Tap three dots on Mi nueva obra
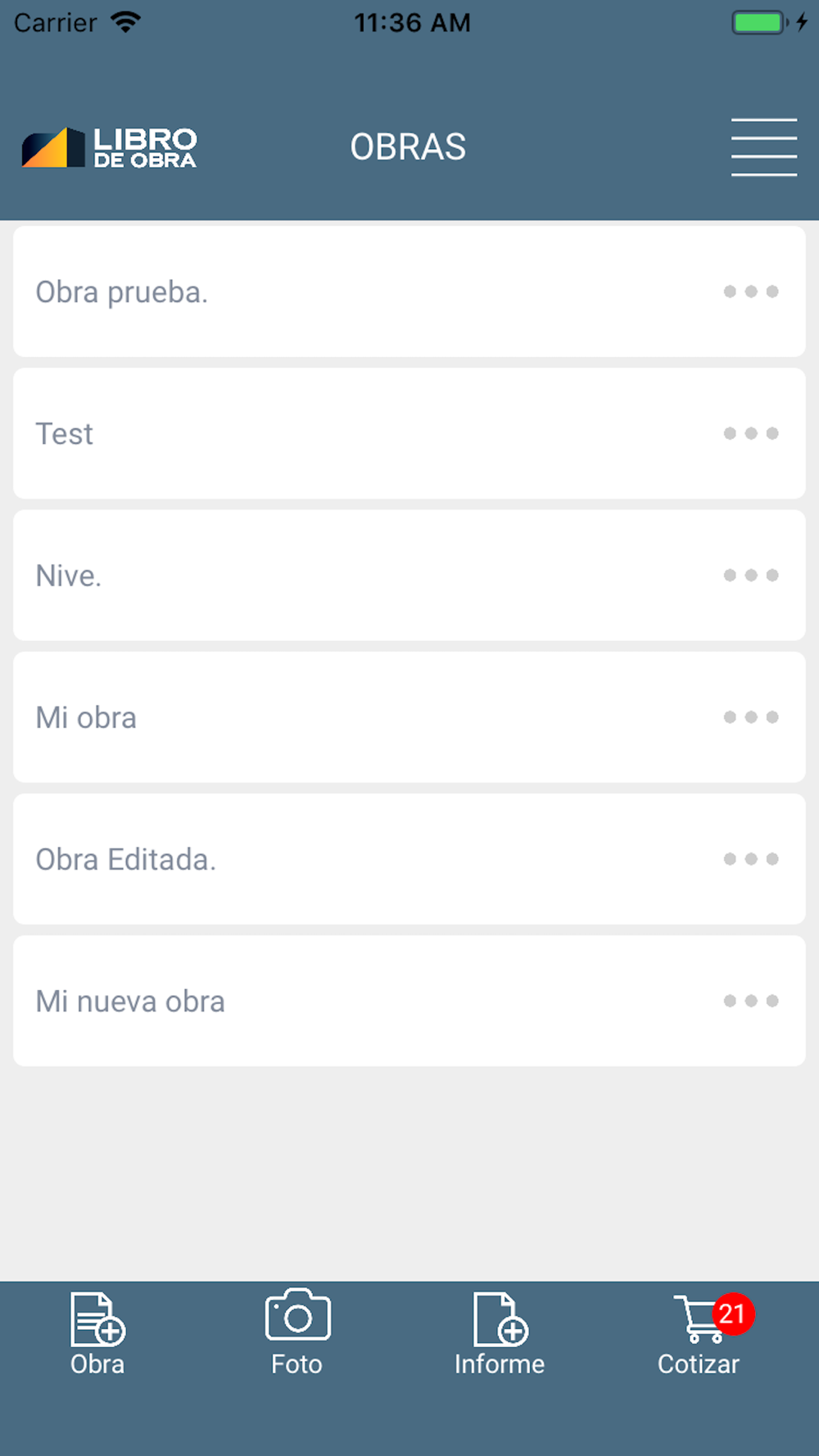The image size is (819, 1456). pos(751,1001)
